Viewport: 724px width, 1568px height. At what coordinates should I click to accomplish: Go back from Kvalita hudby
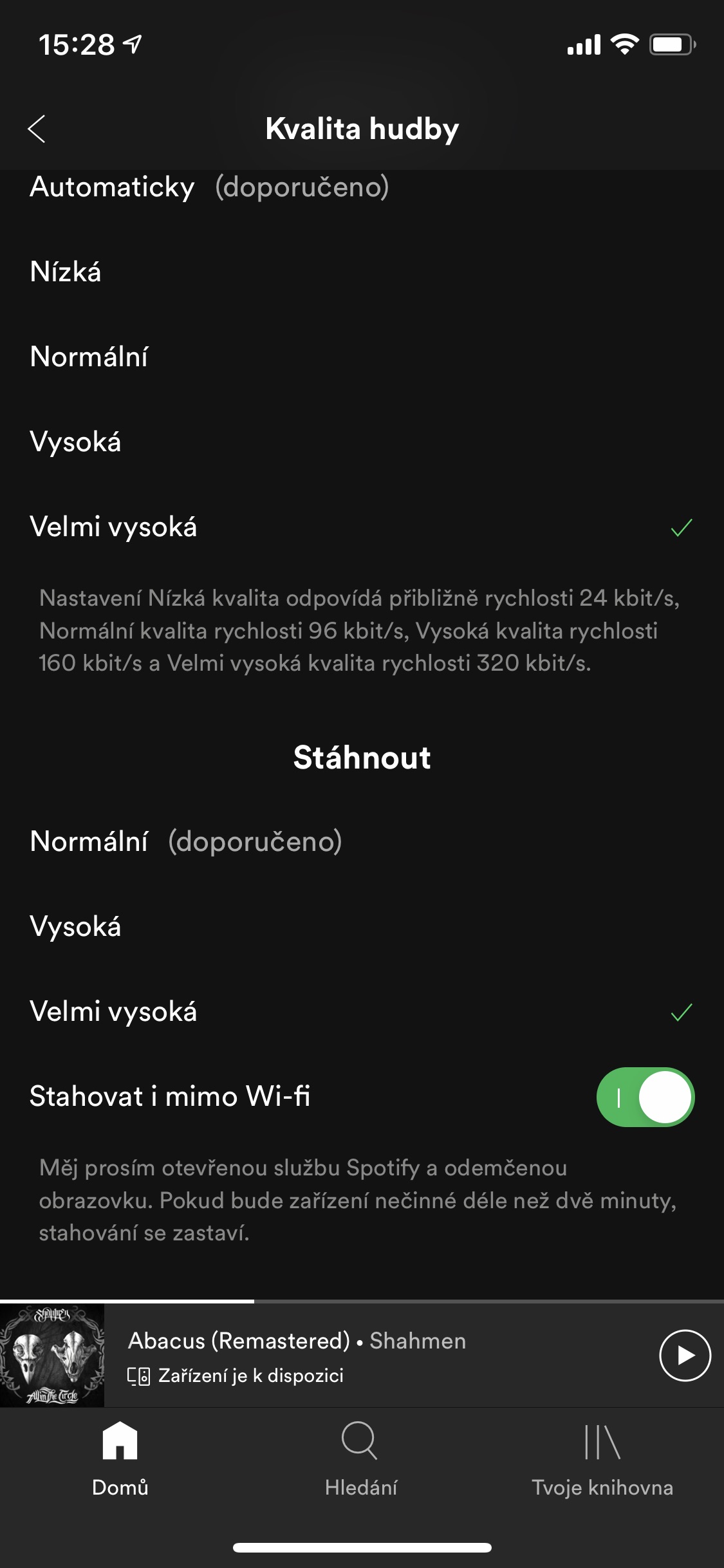pyautogui.click(x=37, y=129)
